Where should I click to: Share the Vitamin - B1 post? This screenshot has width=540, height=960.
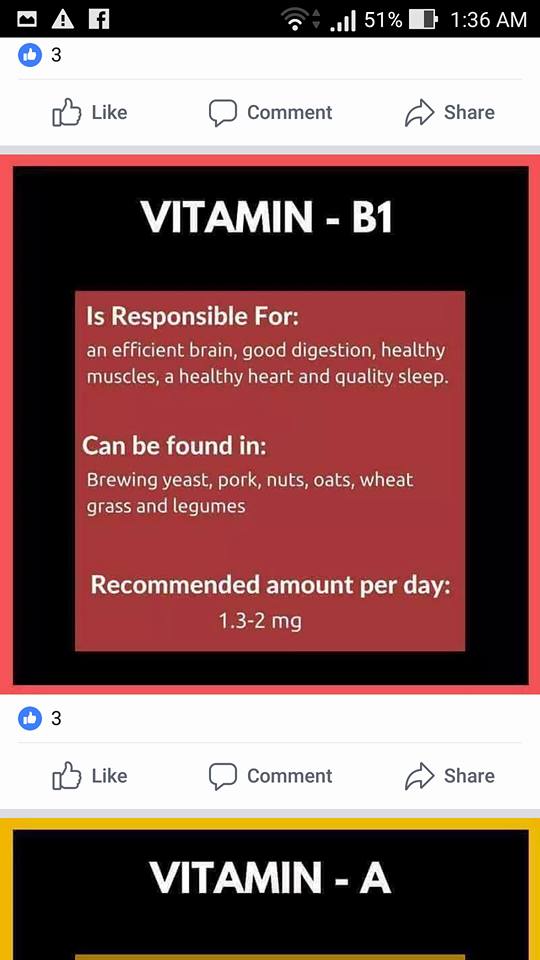[x=449, y=776]
